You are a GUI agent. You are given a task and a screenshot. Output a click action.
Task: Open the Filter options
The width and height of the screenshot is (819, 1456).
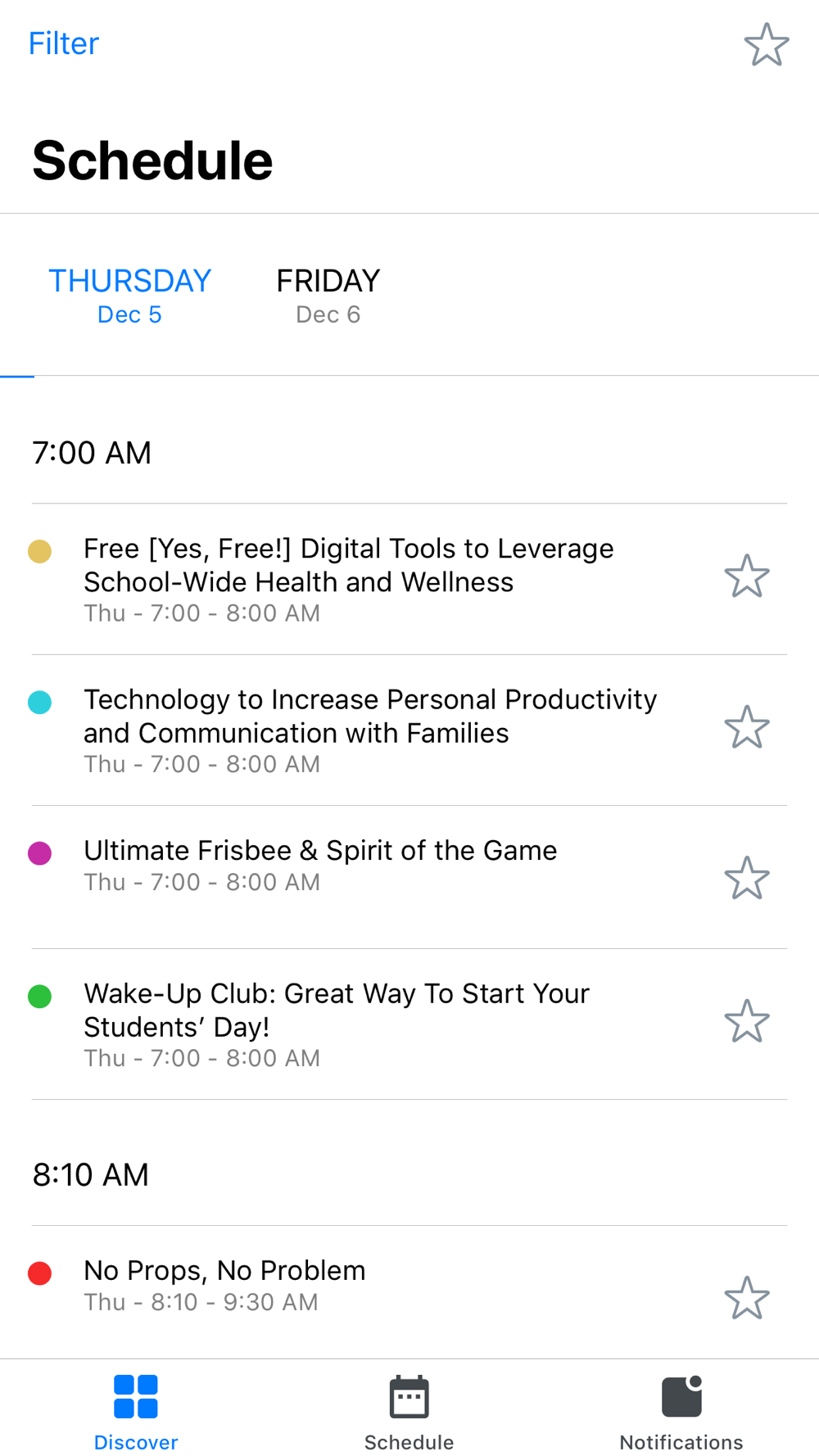point(64,43)
